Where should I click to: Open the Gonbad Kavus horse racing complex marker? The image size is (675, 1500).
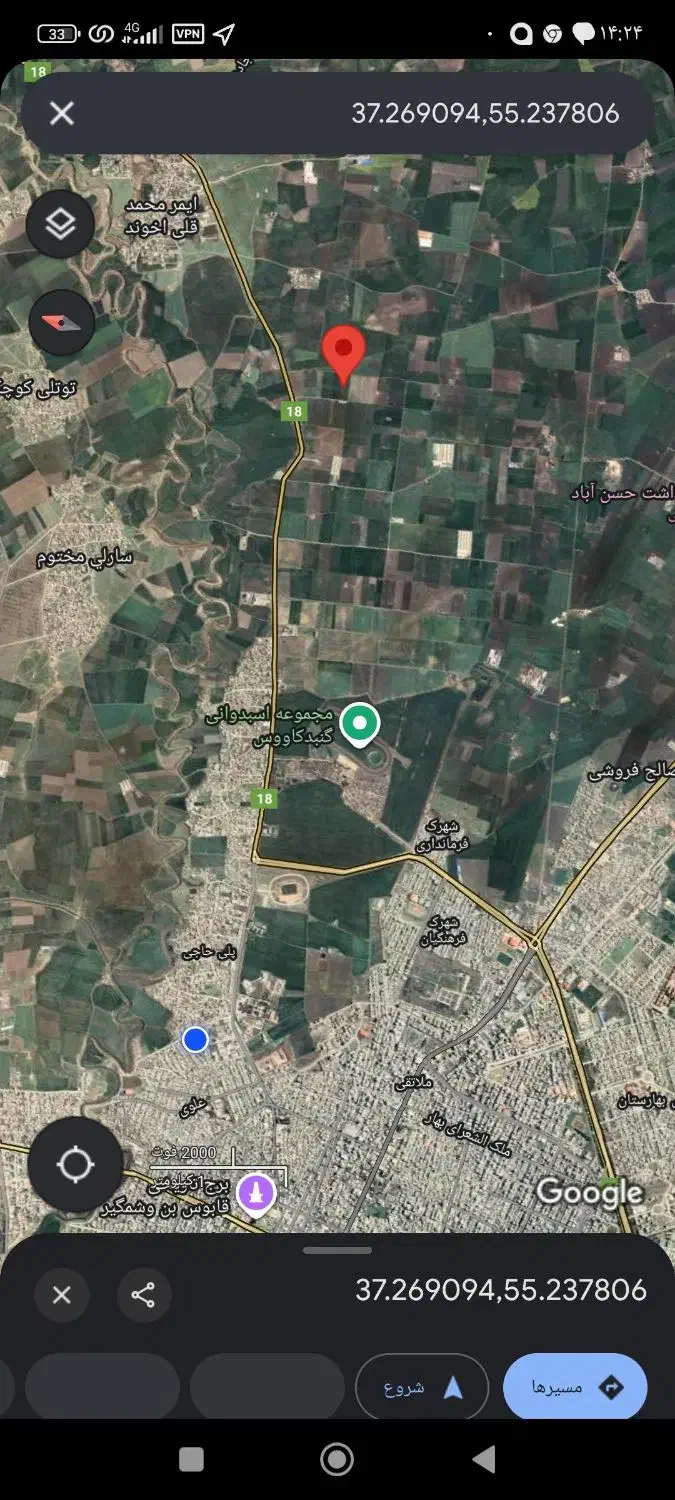click(x=359, y=723)
